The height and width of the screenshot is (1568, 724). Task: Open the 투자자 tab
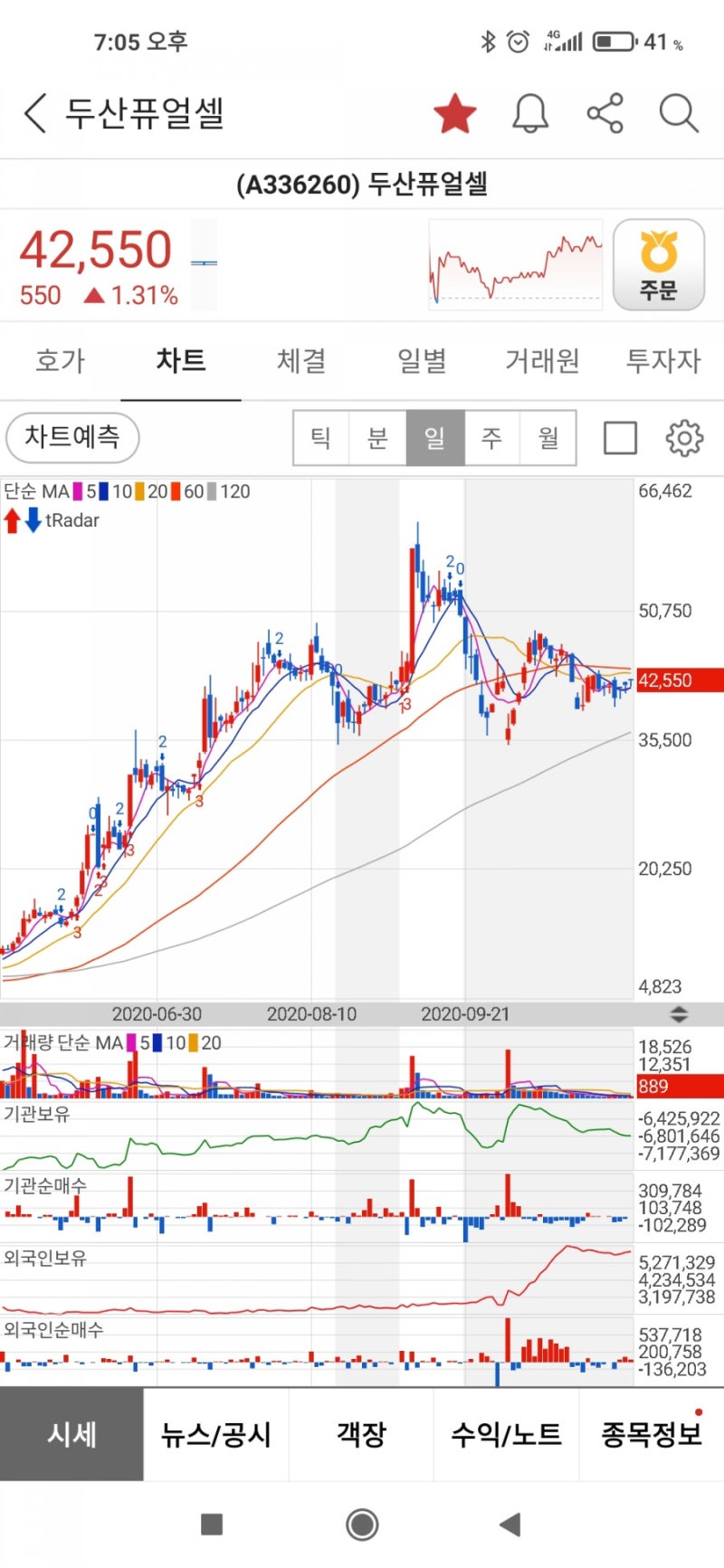662,361
